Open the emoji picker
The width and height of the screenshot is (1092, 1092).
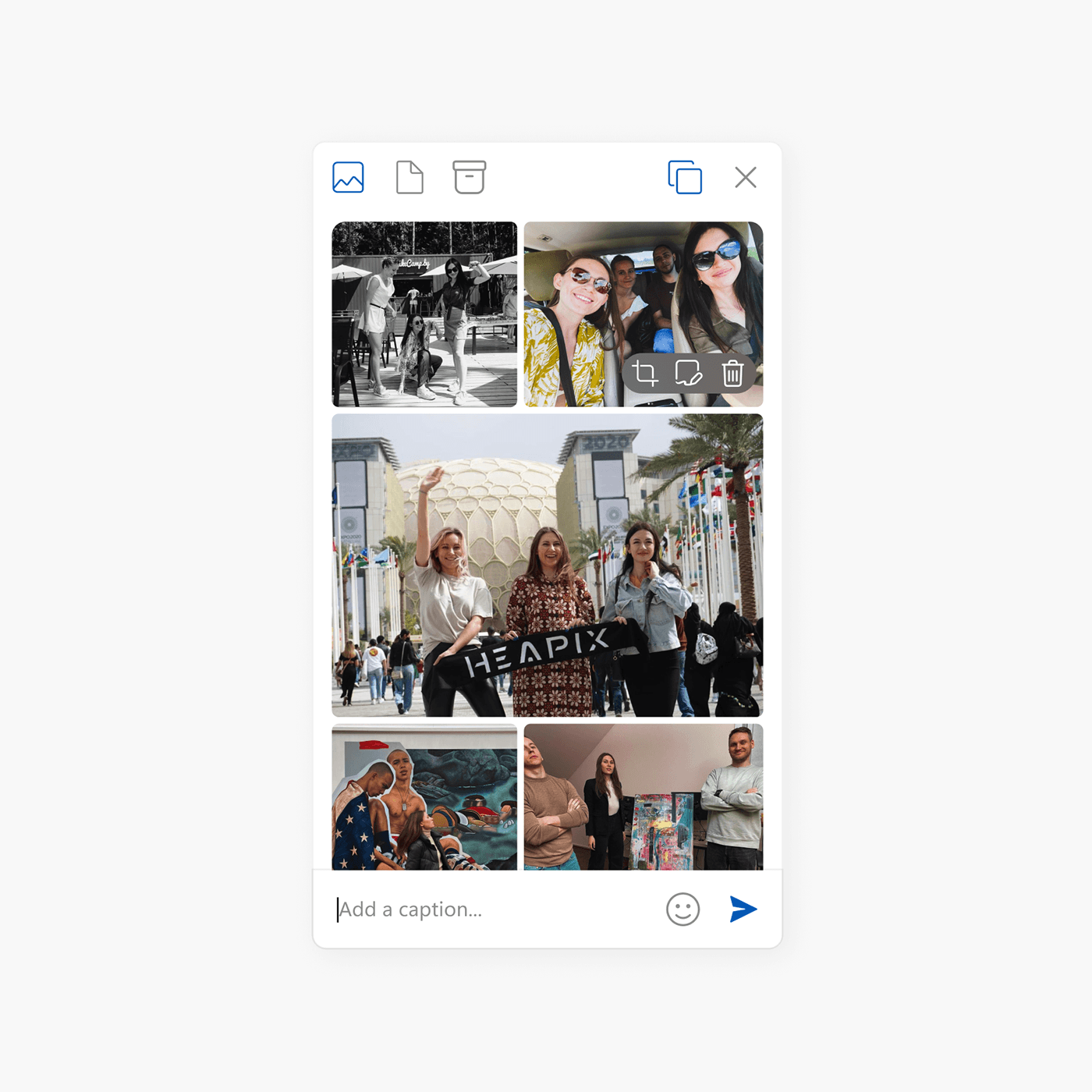coord(683,909)
